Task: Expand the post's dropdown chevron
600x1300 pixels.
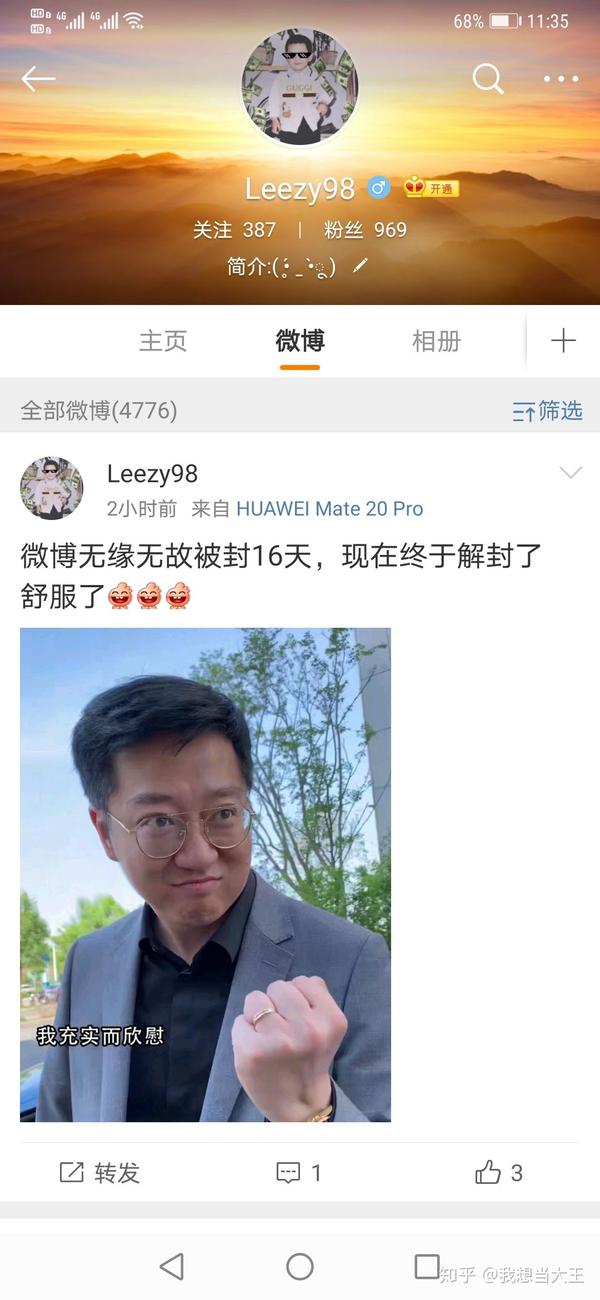Action: (x=570, y=473)
